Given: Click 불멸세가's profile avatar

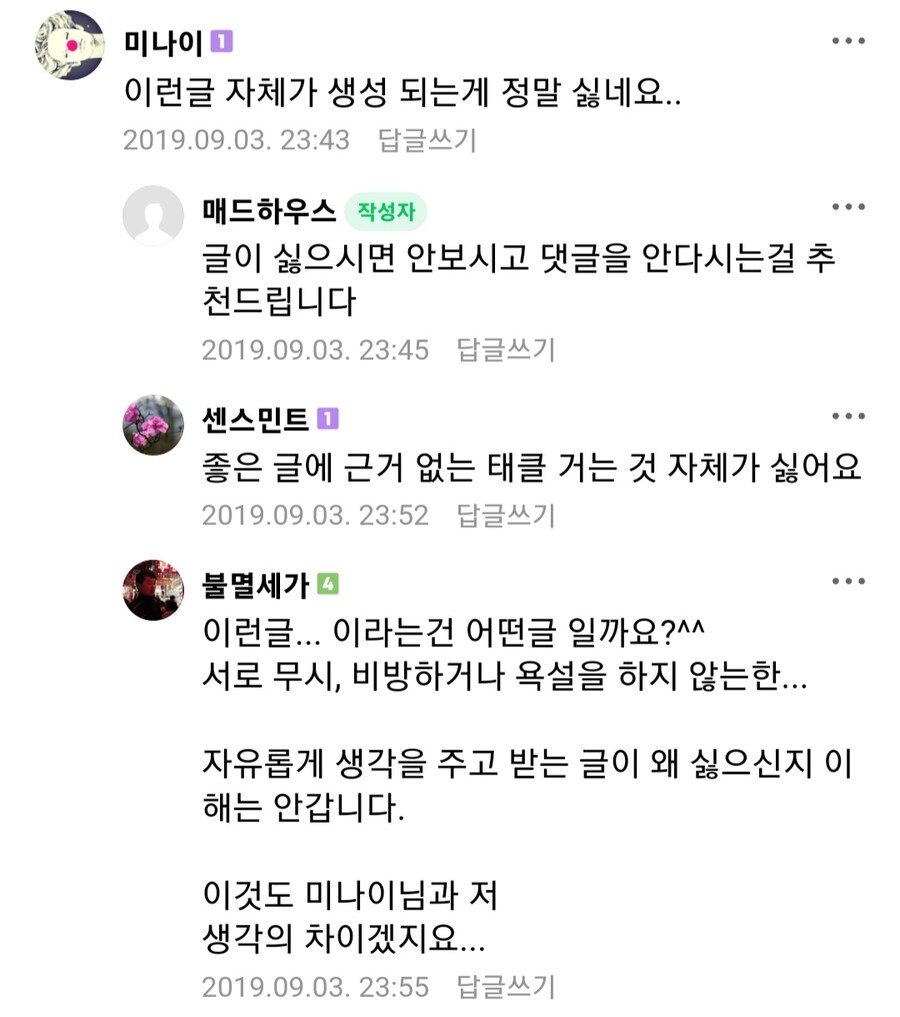Looking at the screenshot, I should point(152,590).
